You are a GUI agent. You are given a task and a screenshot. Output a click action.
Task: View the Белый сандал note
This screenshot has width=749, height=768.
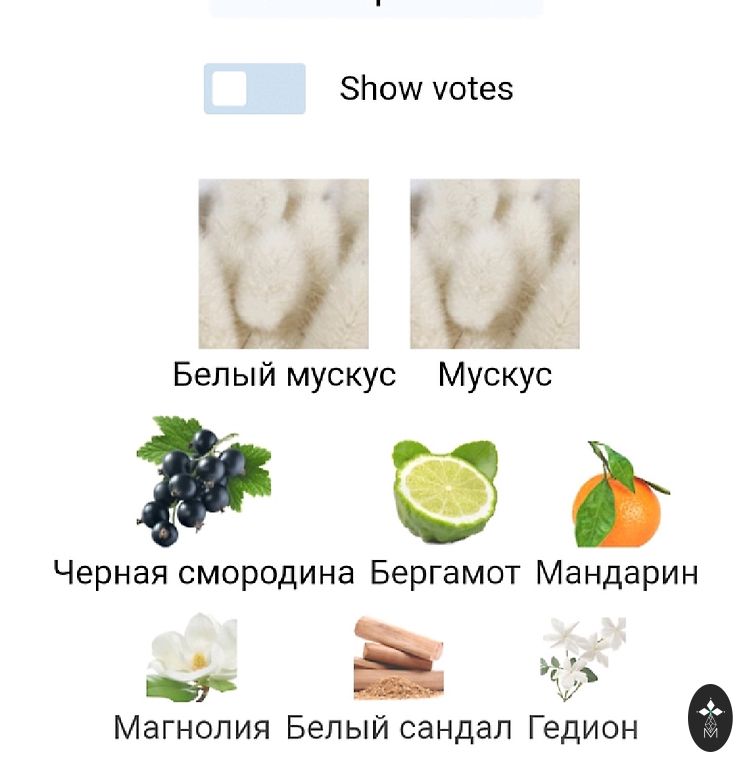pos(398,657)
